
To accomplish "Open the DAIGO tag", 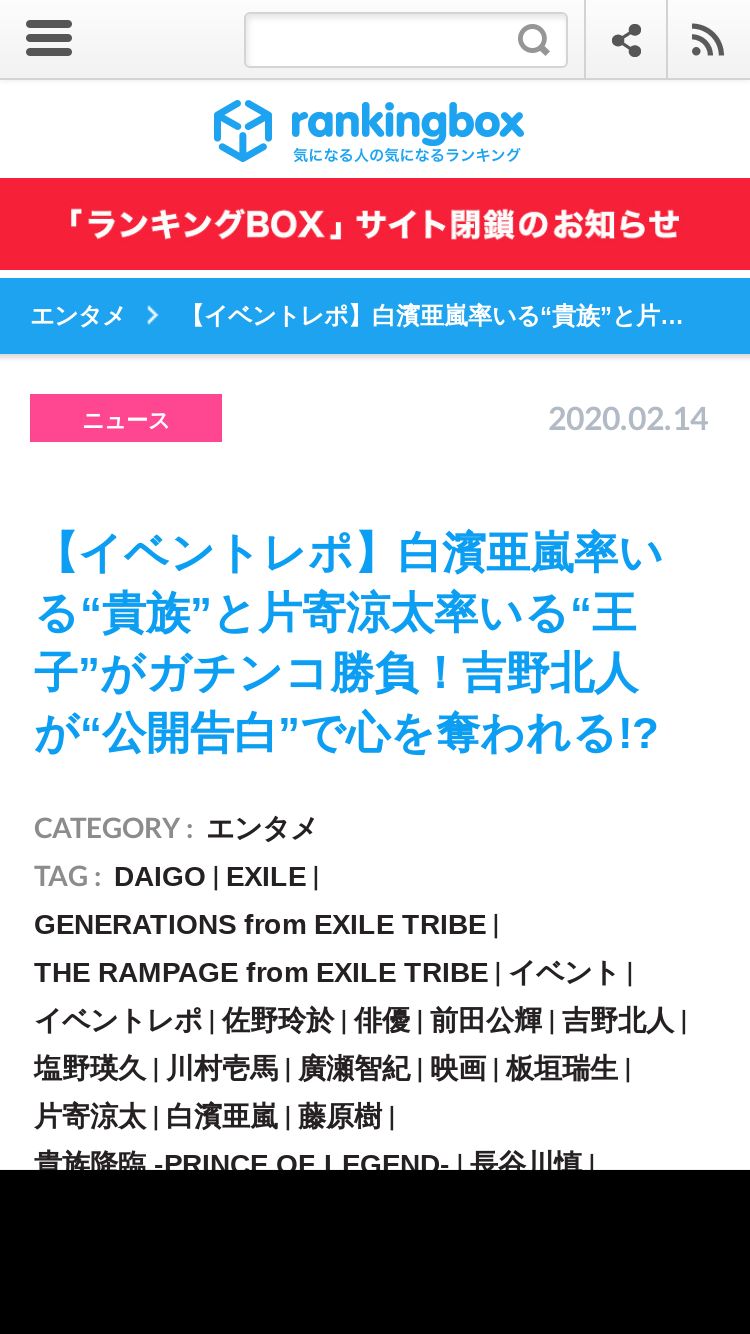I will (x=160, y=876).
